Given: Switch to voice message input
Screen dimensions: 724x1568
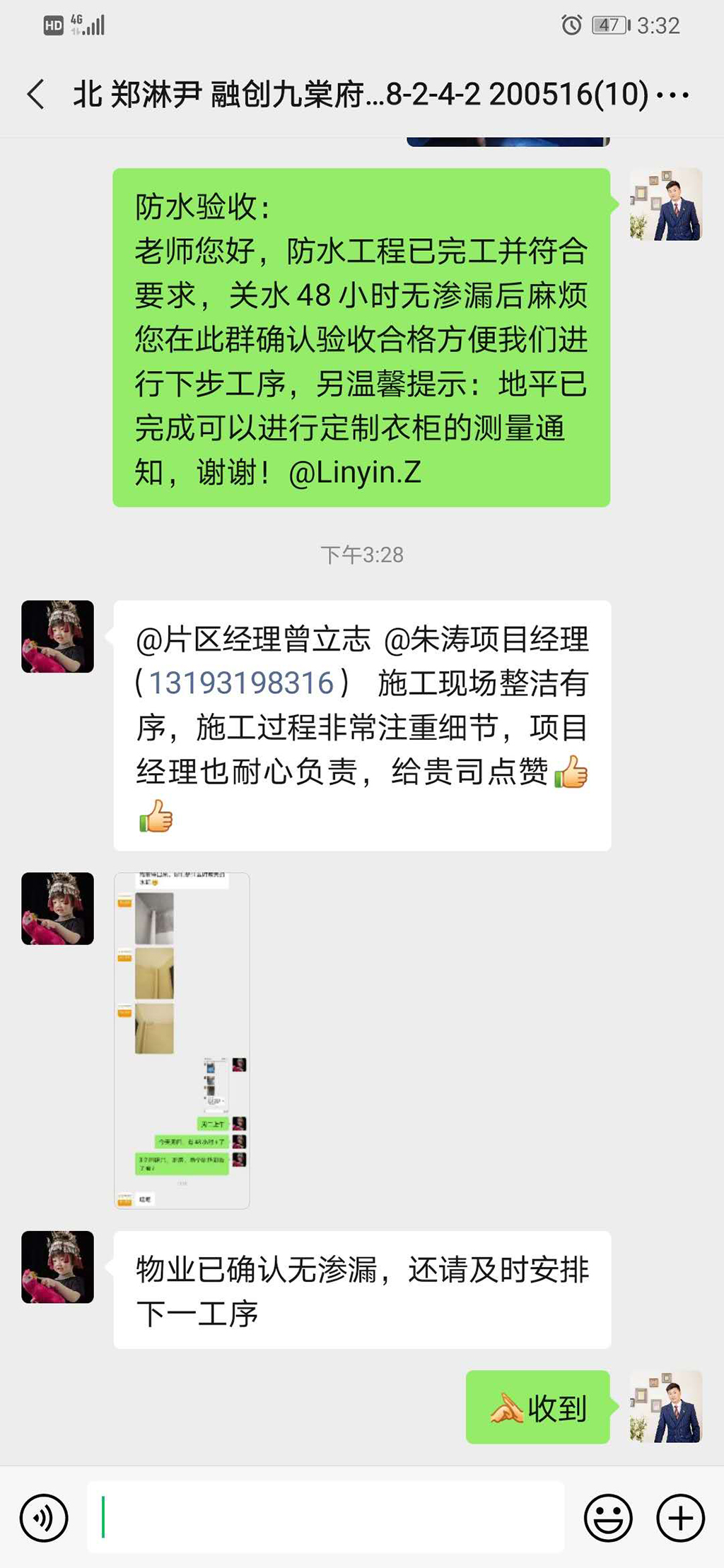Looking at the screenshot, I should click(x=44, y=1517).
